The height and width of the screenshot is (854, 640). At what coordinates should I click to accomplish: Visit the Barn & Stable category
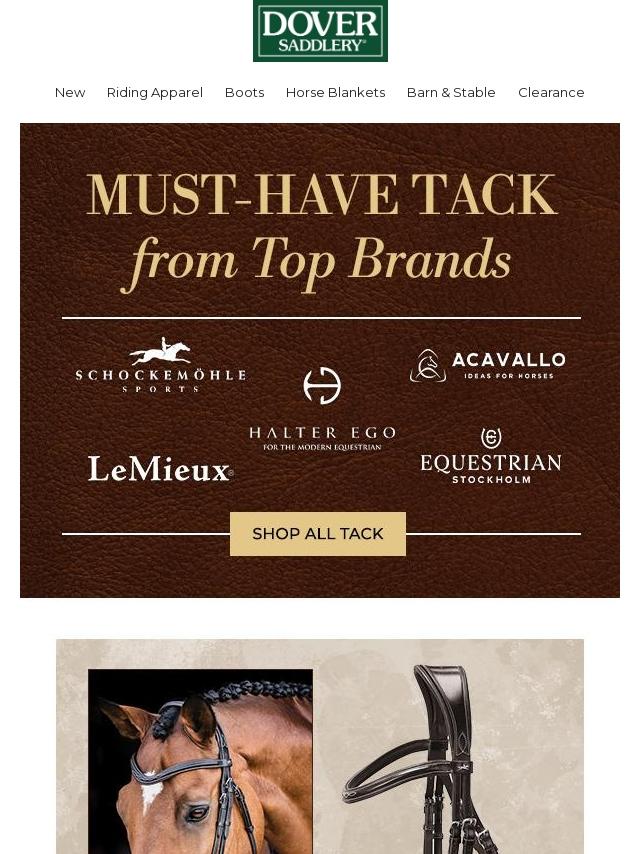[x=451, y=92]
